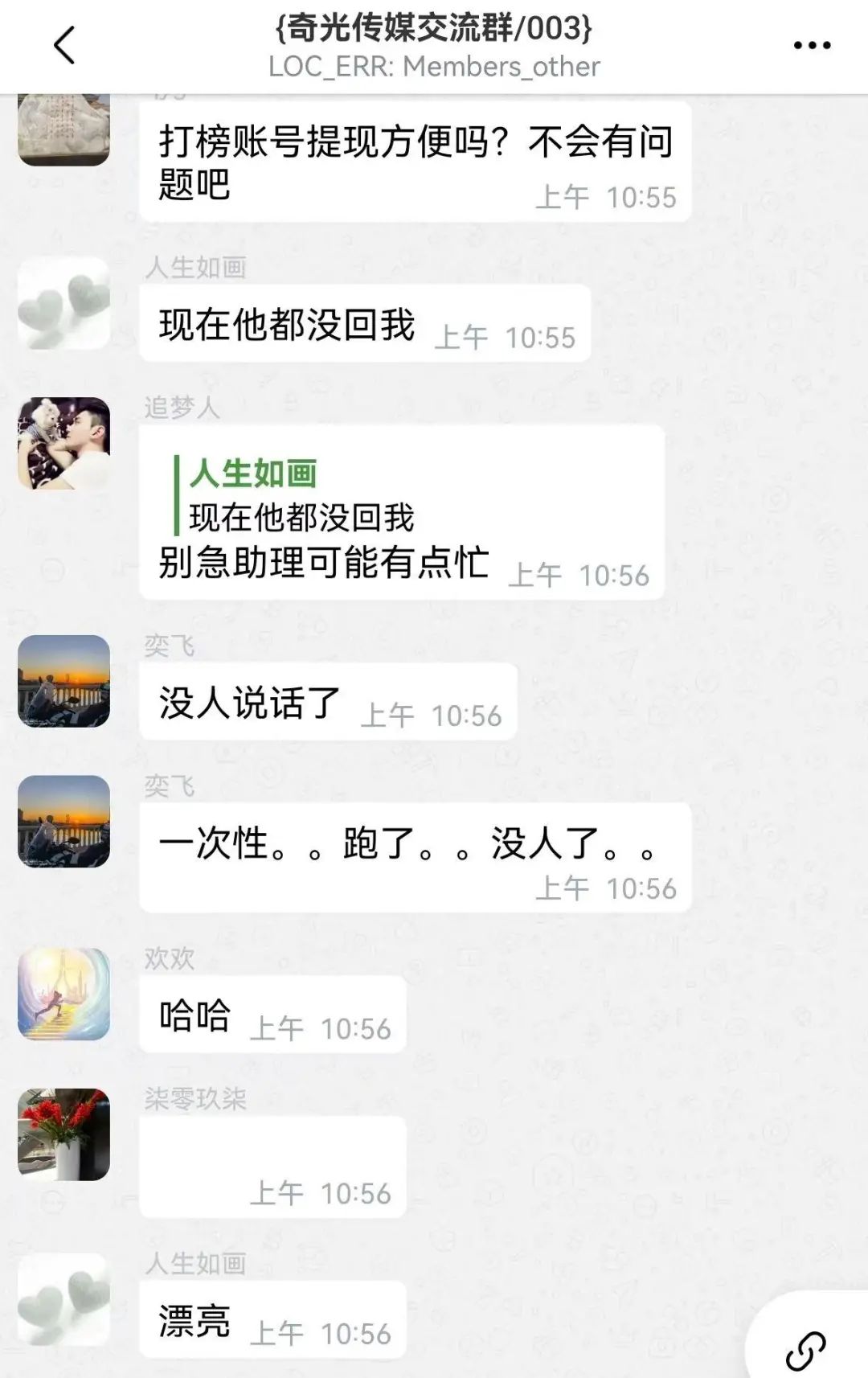Screen dimensions: 868x1378
Task: Open 奕飞's avatar beside 没人说话了
Action: (x=64, y=682)
